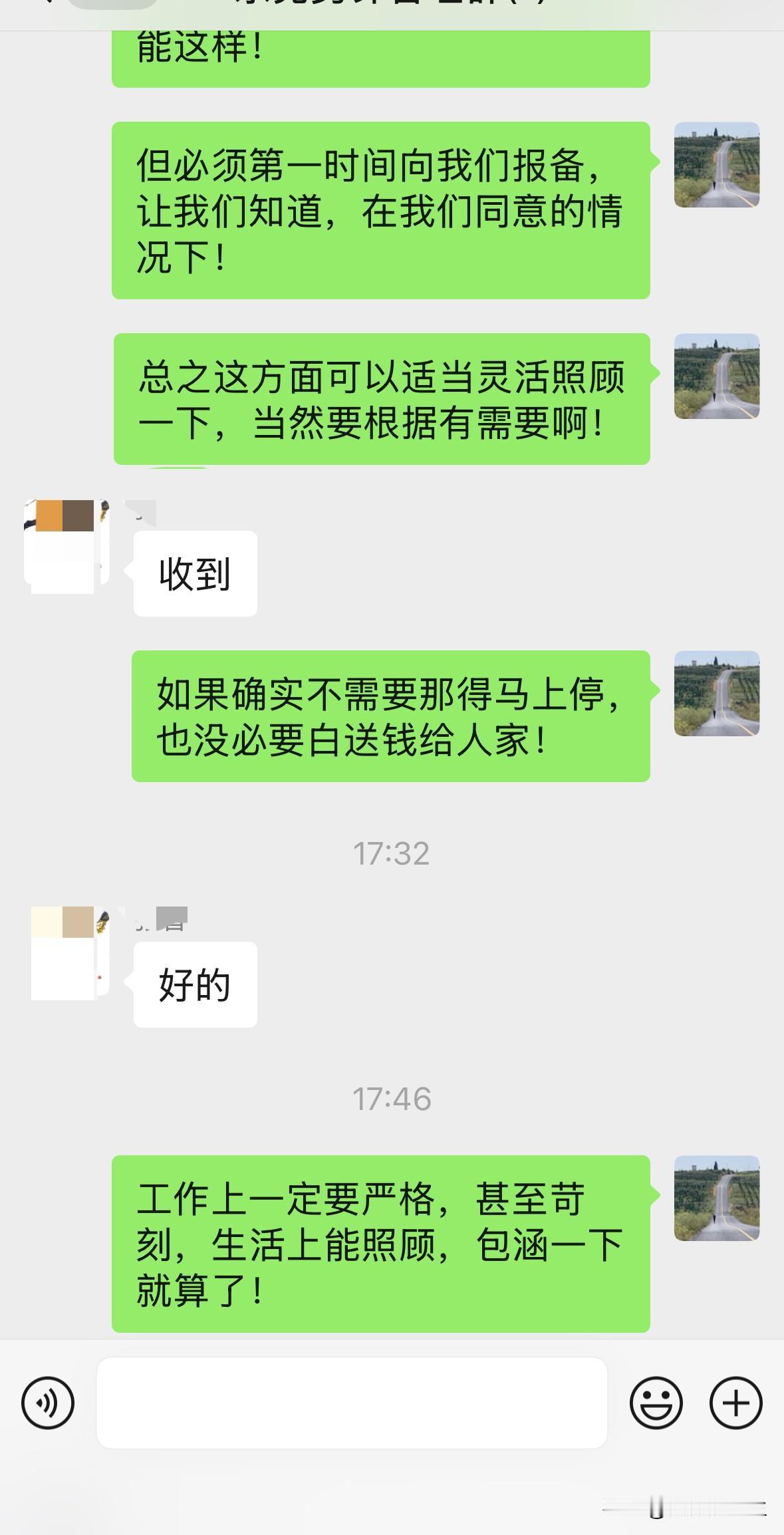The image size is (784, 1535).
Task: Tap own avatar beside 如果确实不需要 message
Action: [717, 693]
